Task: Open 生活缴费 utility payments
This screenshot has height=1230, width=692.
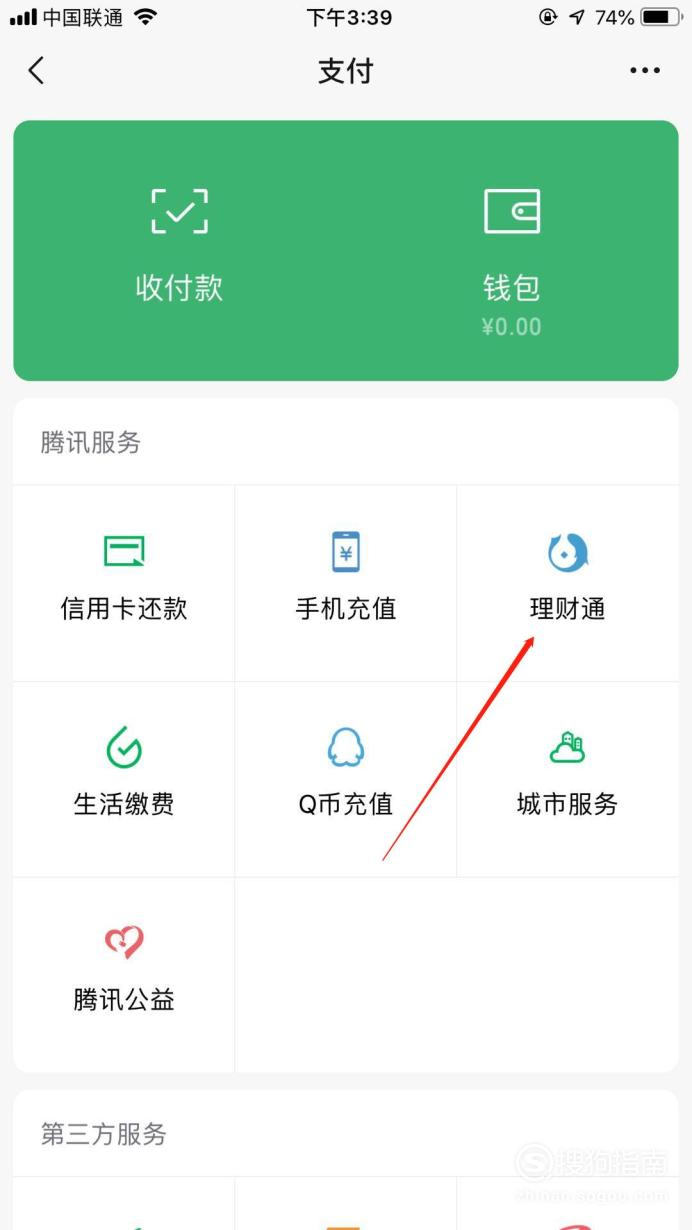Action: tap(124, 779)
